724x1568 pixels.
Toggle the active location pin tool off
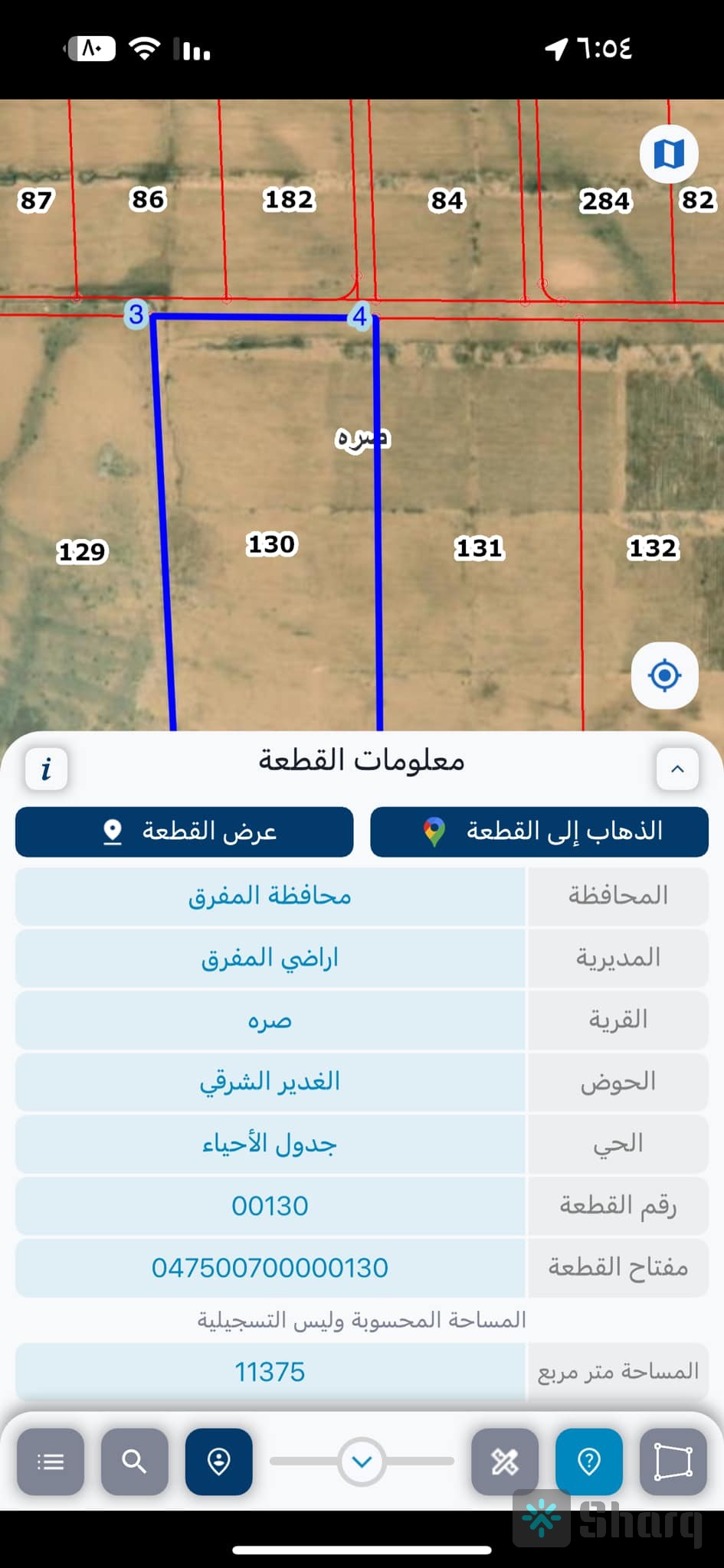tap(218, 1461)
